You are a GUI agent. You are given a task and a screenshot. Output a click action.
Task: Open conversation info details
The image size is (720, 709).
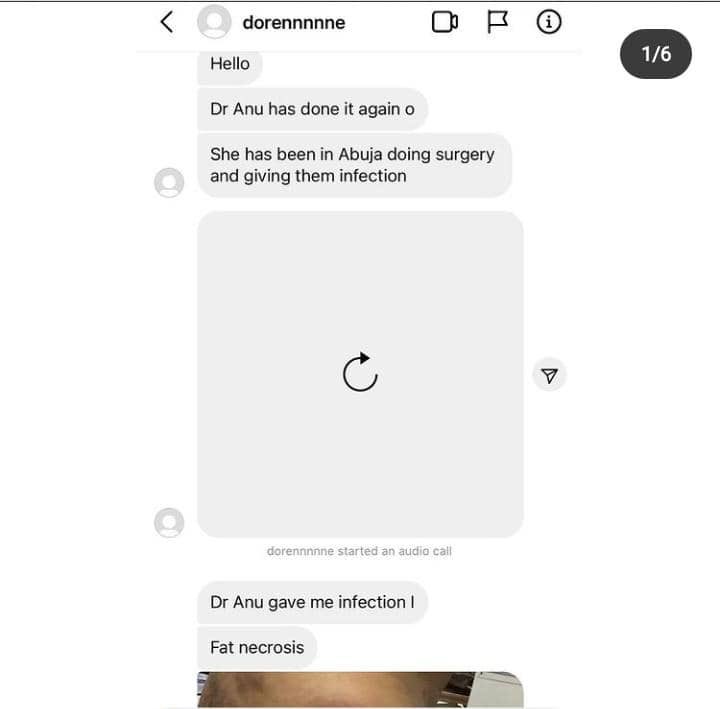pos(549,22)
